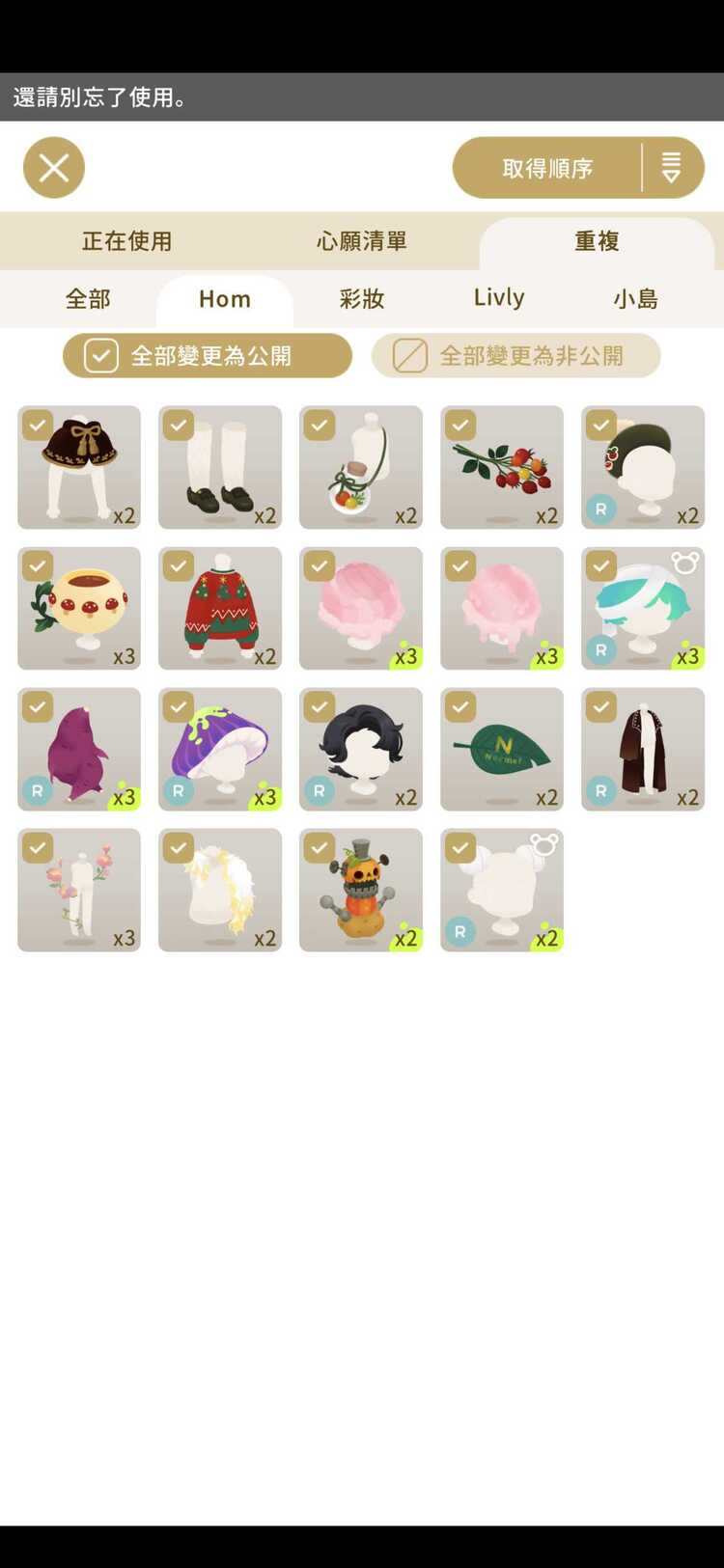This screenshot has width=724, height=1568.
Task: Close the item list with X button
Action: click(x=54, y=168)
